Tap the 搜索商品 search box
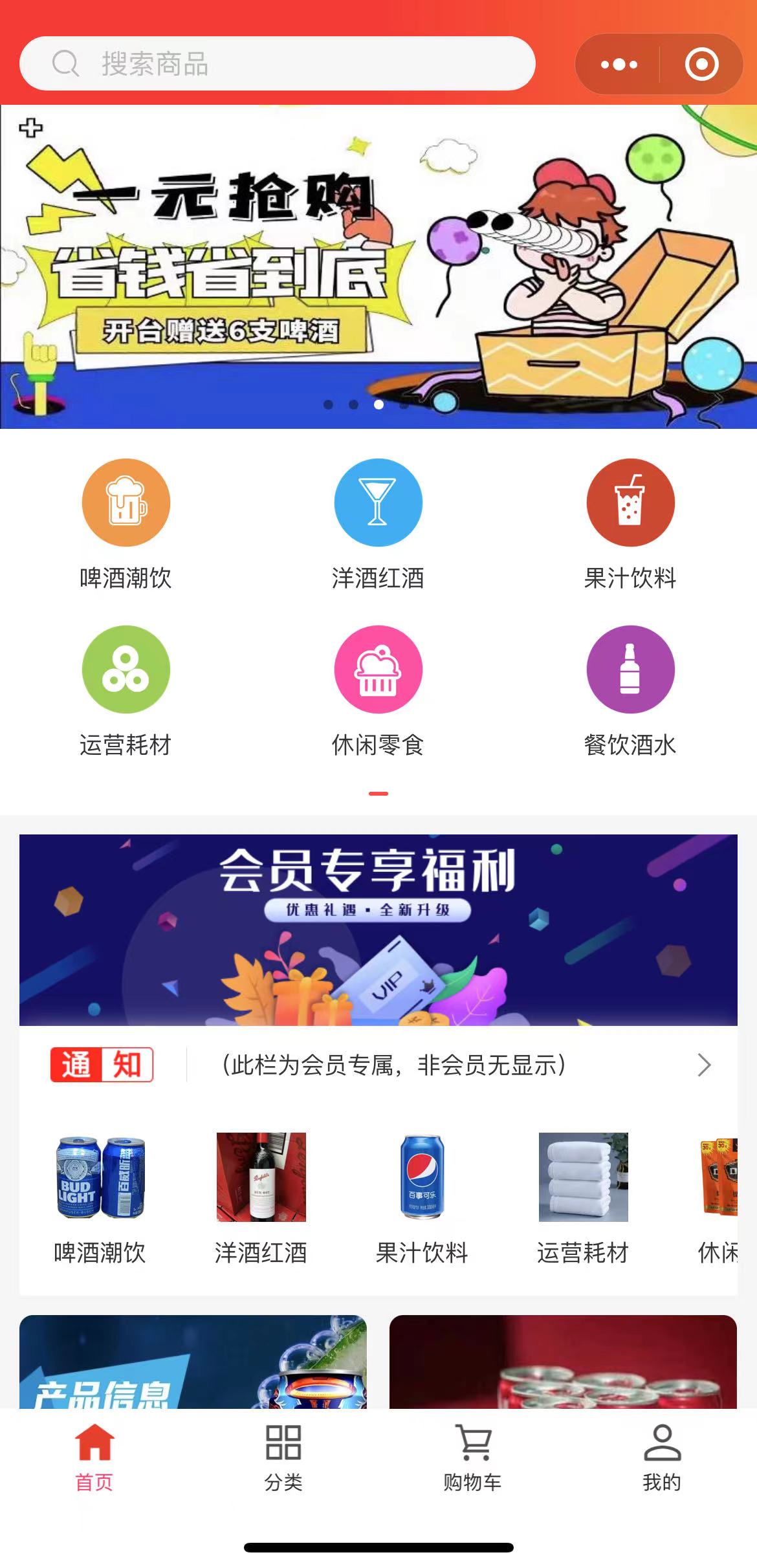The image size is (757, 1568). coord(277,63)
